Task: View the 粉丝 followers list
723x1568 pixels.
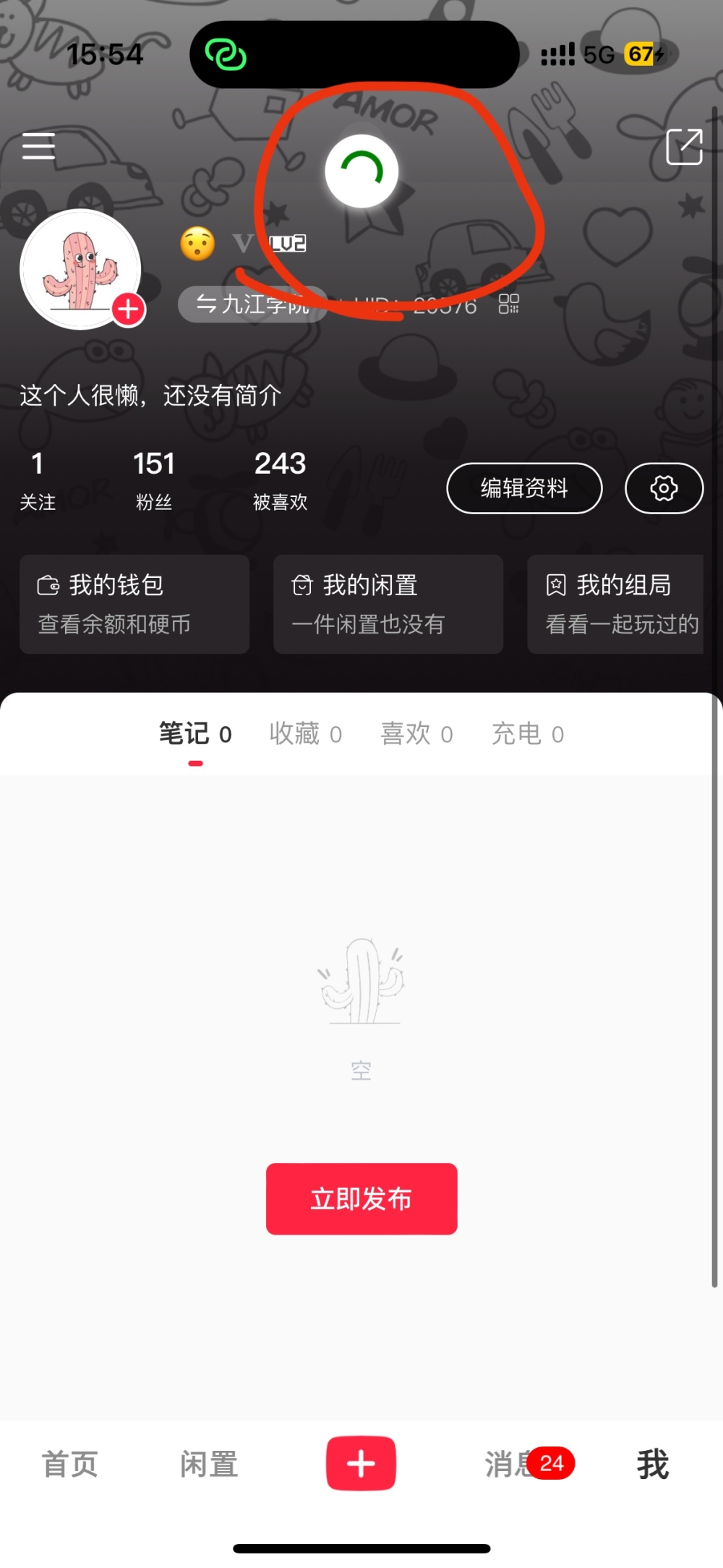Action: coord(154,480)
